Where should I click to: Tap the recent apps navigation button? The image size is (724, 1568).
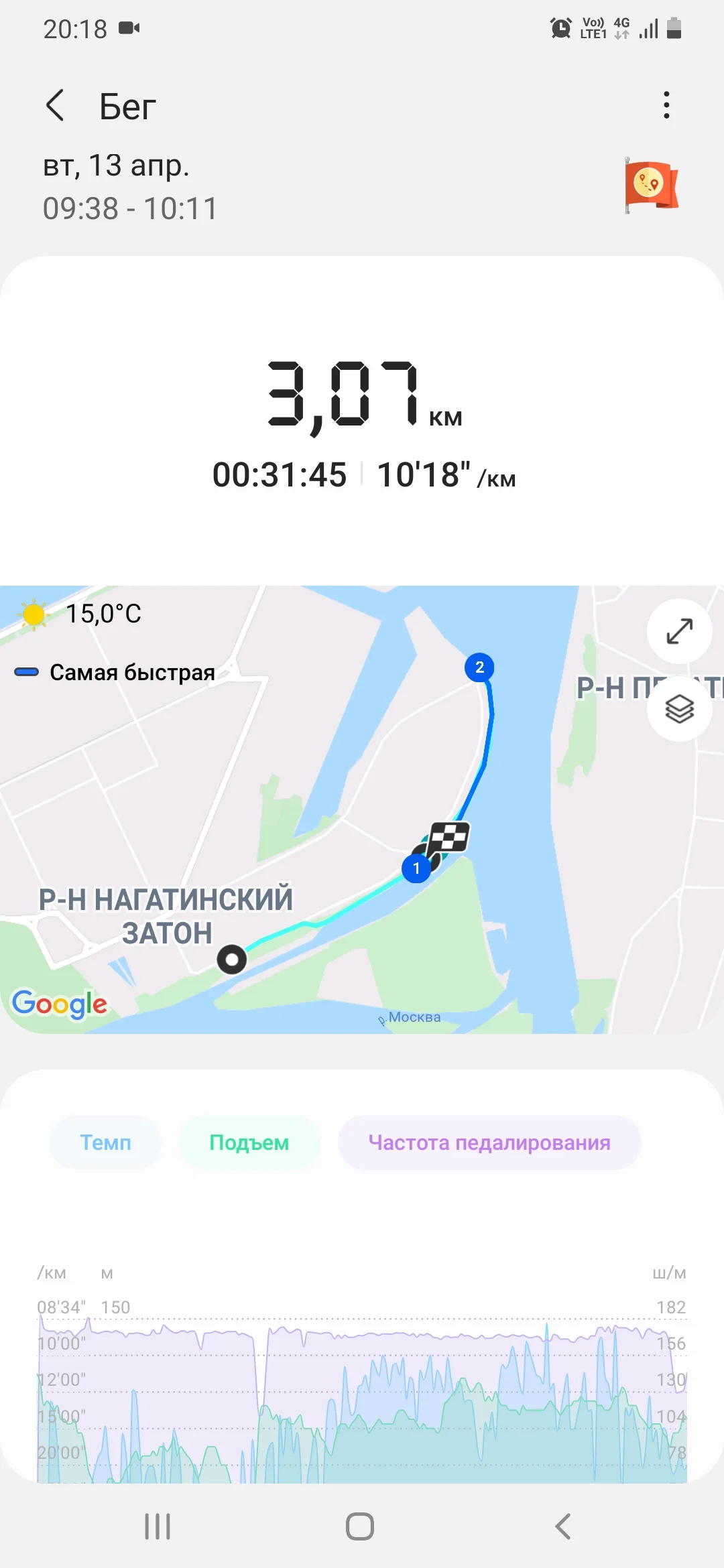click(157, 1526)
